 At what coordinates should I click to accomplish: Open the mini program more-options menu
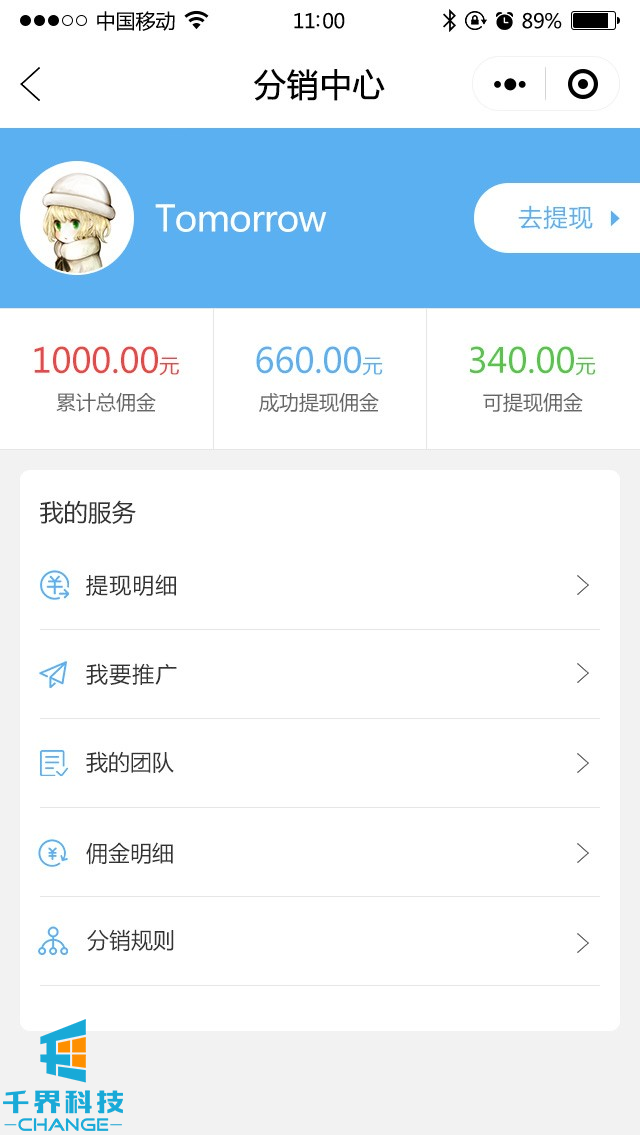coord(510,85)
